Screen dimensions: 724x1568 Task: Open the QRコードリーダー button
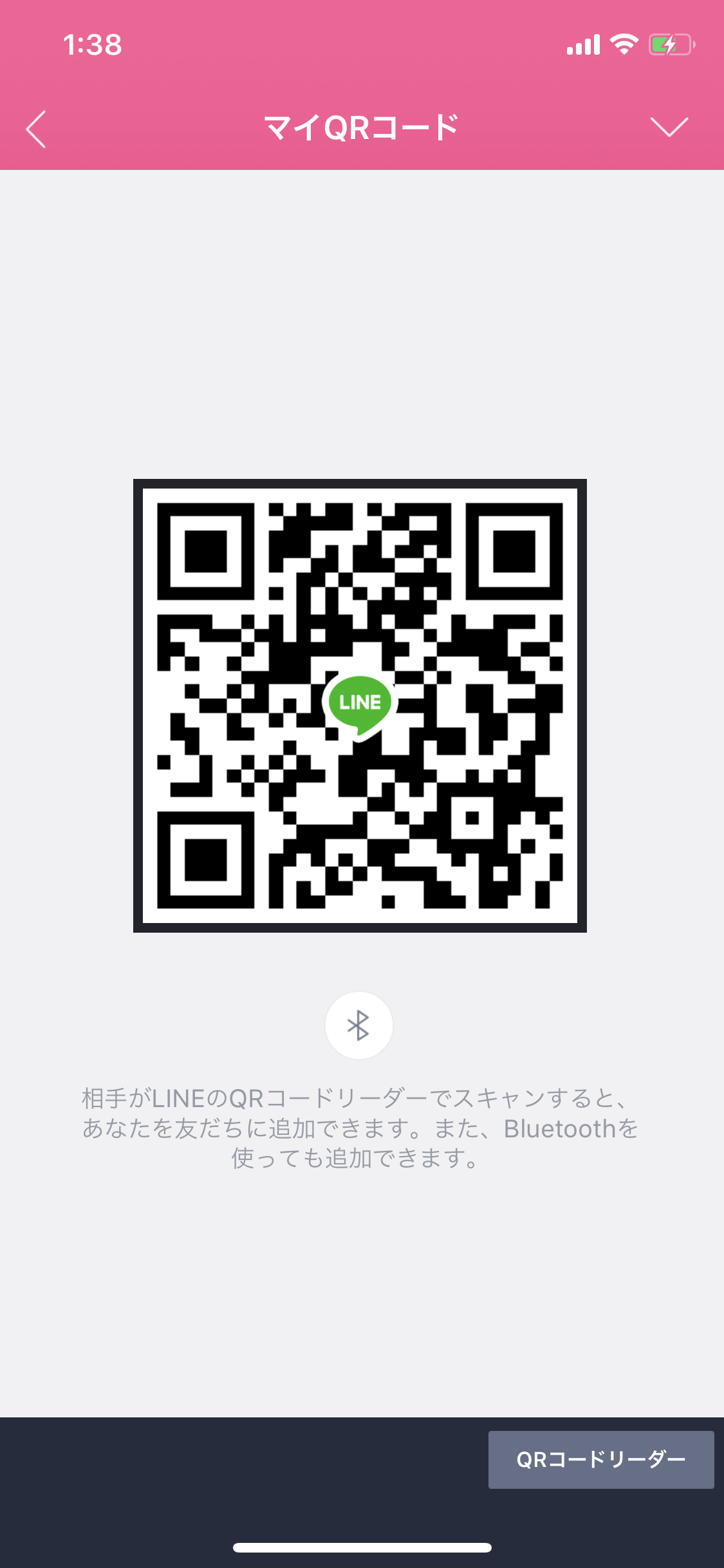(x=600, y=1459)
